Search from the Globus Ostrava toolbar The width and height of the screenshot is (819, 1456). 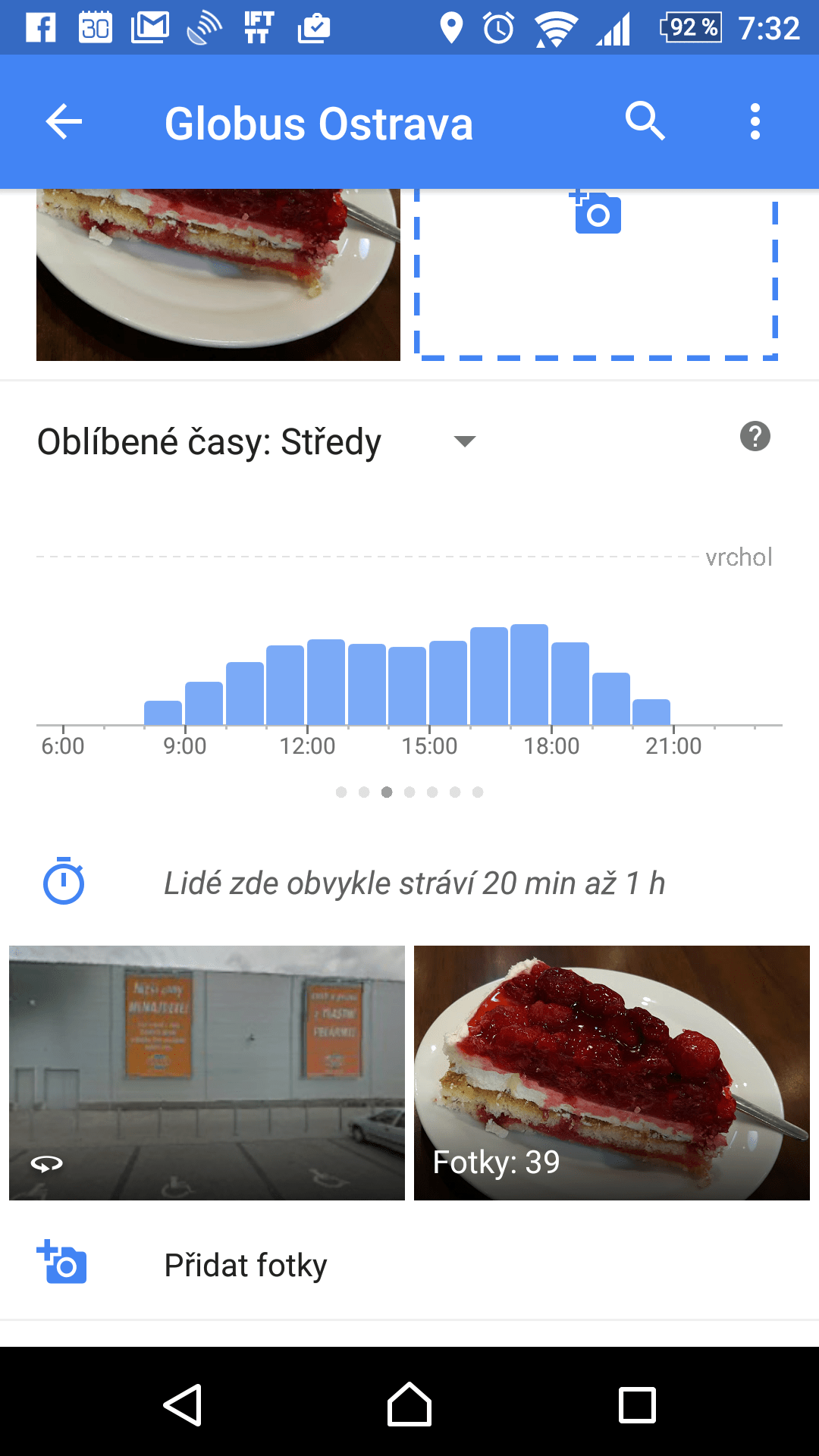point(645,122)
